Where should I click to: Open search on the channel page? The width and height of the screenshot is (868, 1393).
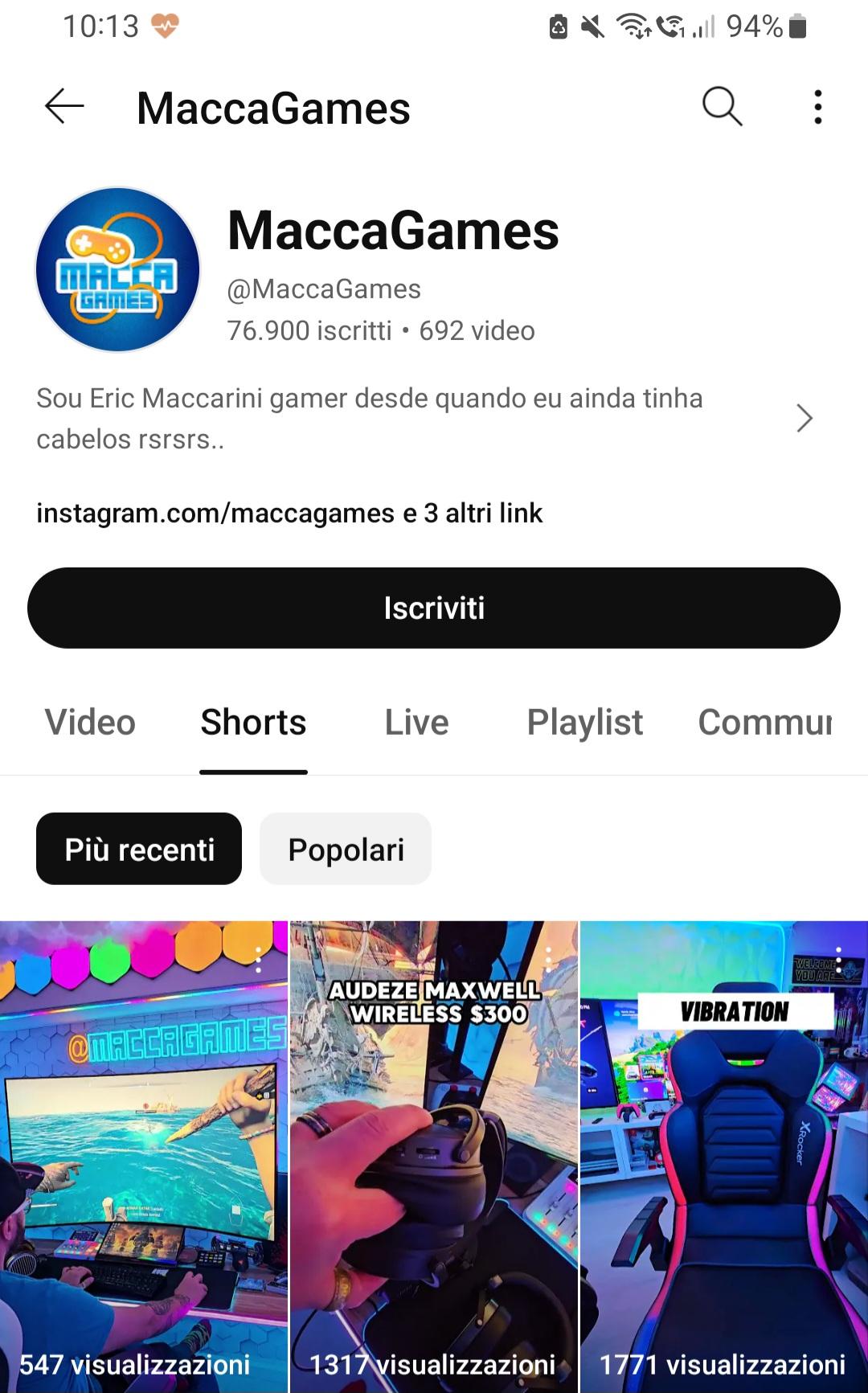pyautogui.click(x=720, y=105)
